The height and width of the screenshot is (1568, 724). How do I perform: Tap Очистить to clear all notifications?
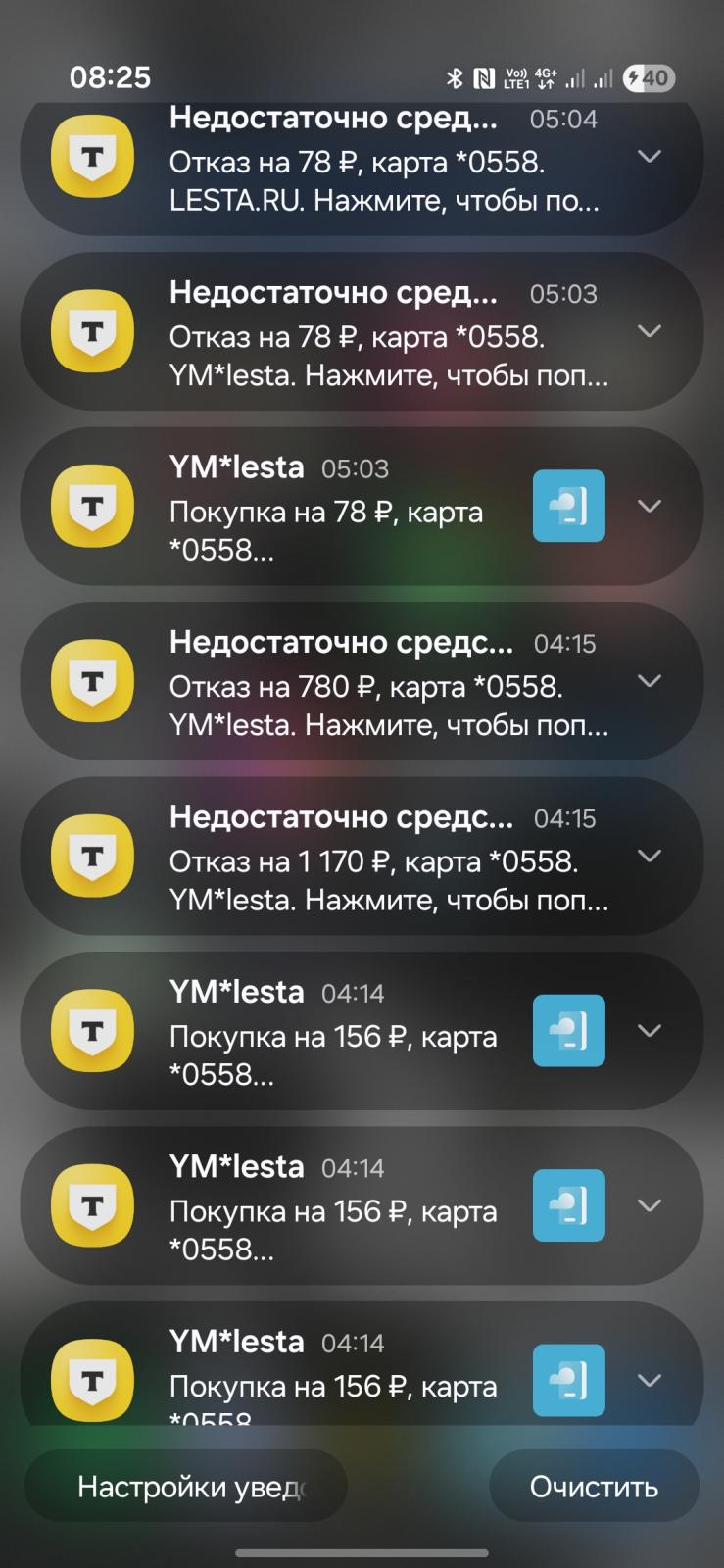(594, 1487)
